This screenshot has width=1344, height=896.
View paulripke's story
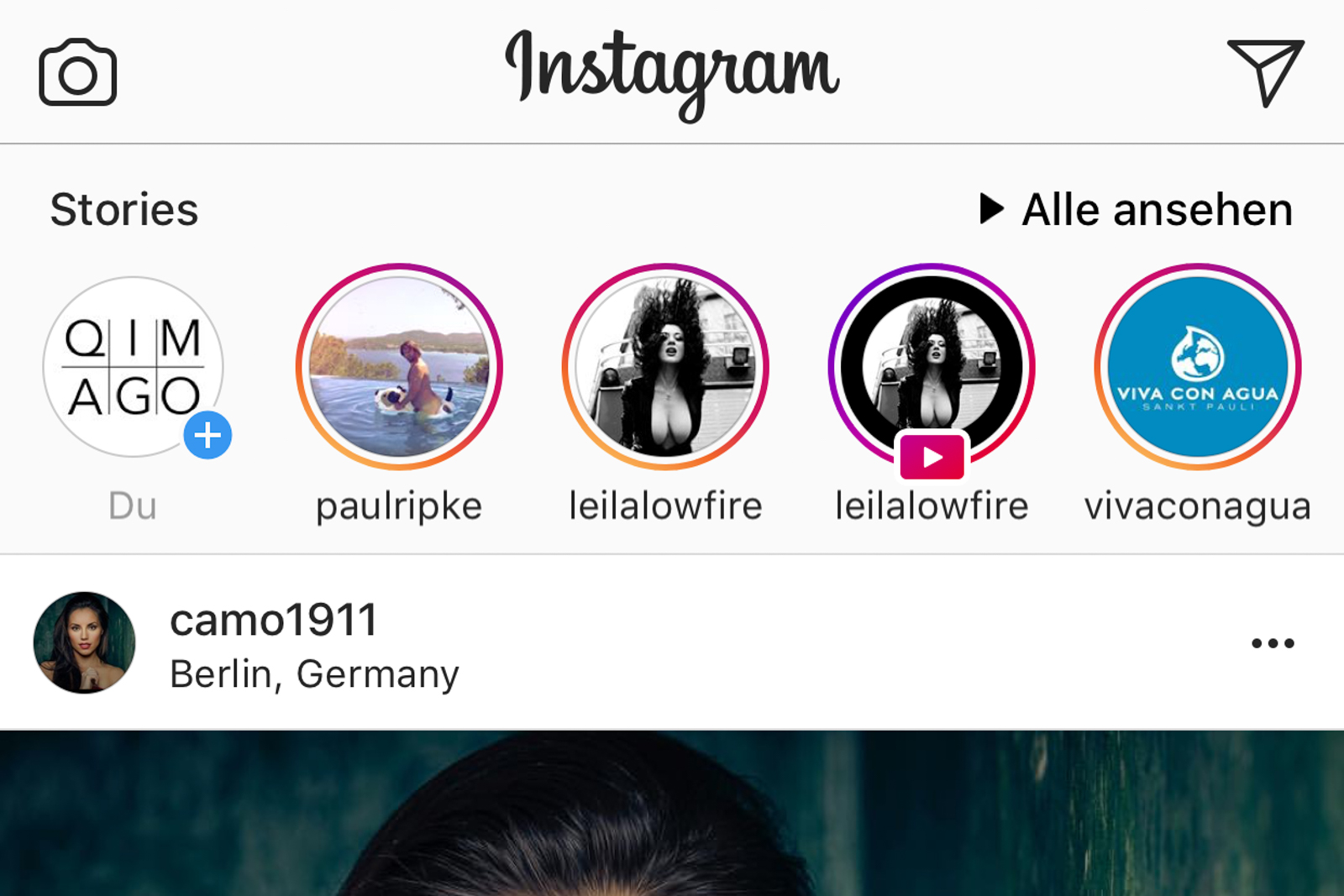coord(399,368)
